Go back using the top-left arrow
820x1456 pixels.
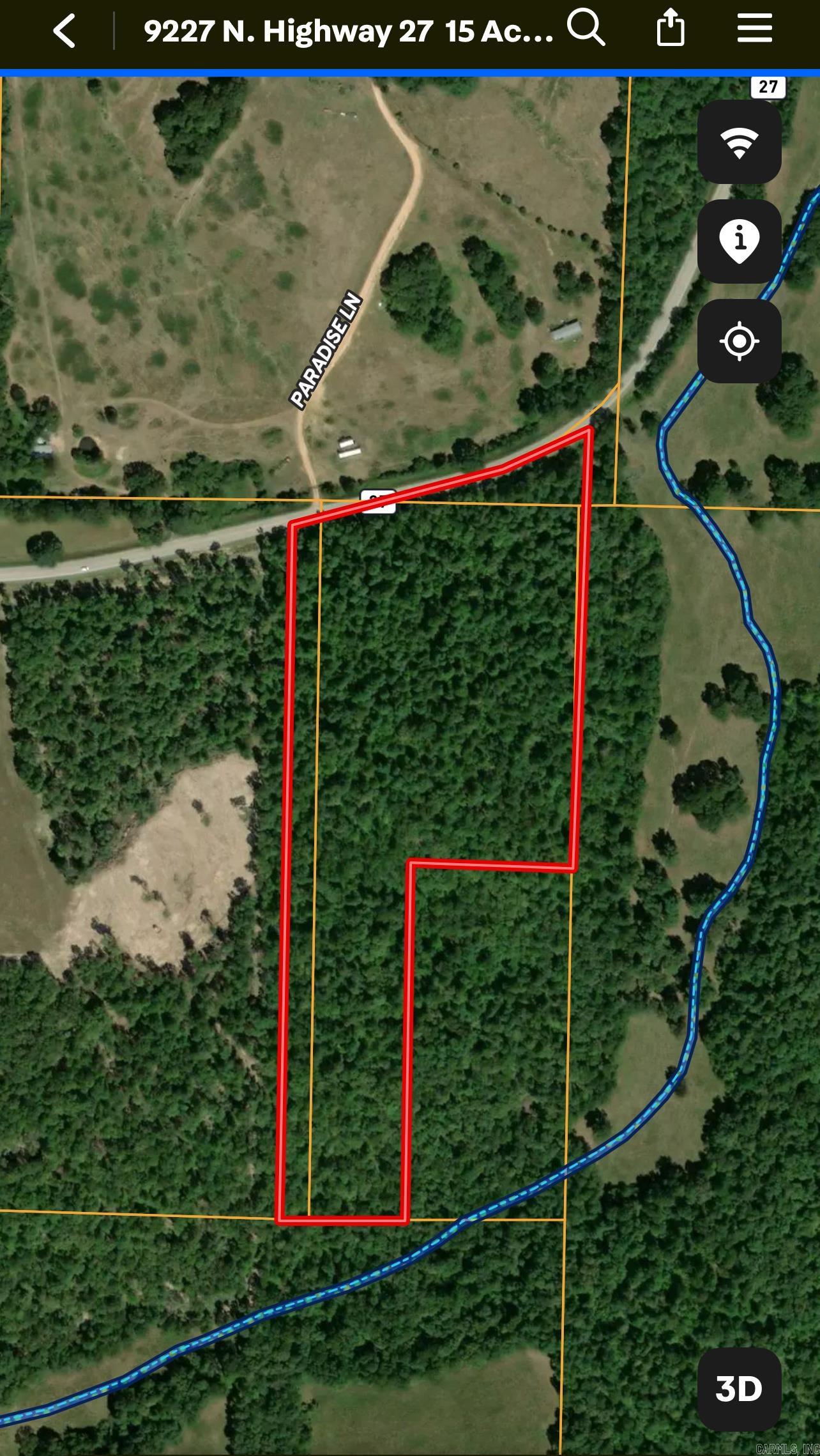[65, 31]
